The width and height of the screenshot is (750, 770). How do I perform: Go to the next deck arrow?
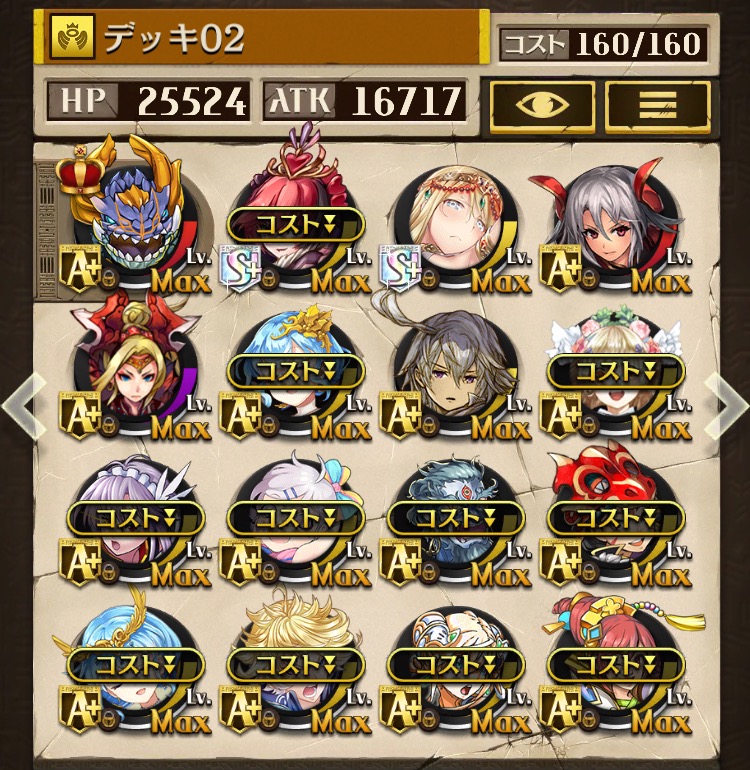[x=728, y=406]
